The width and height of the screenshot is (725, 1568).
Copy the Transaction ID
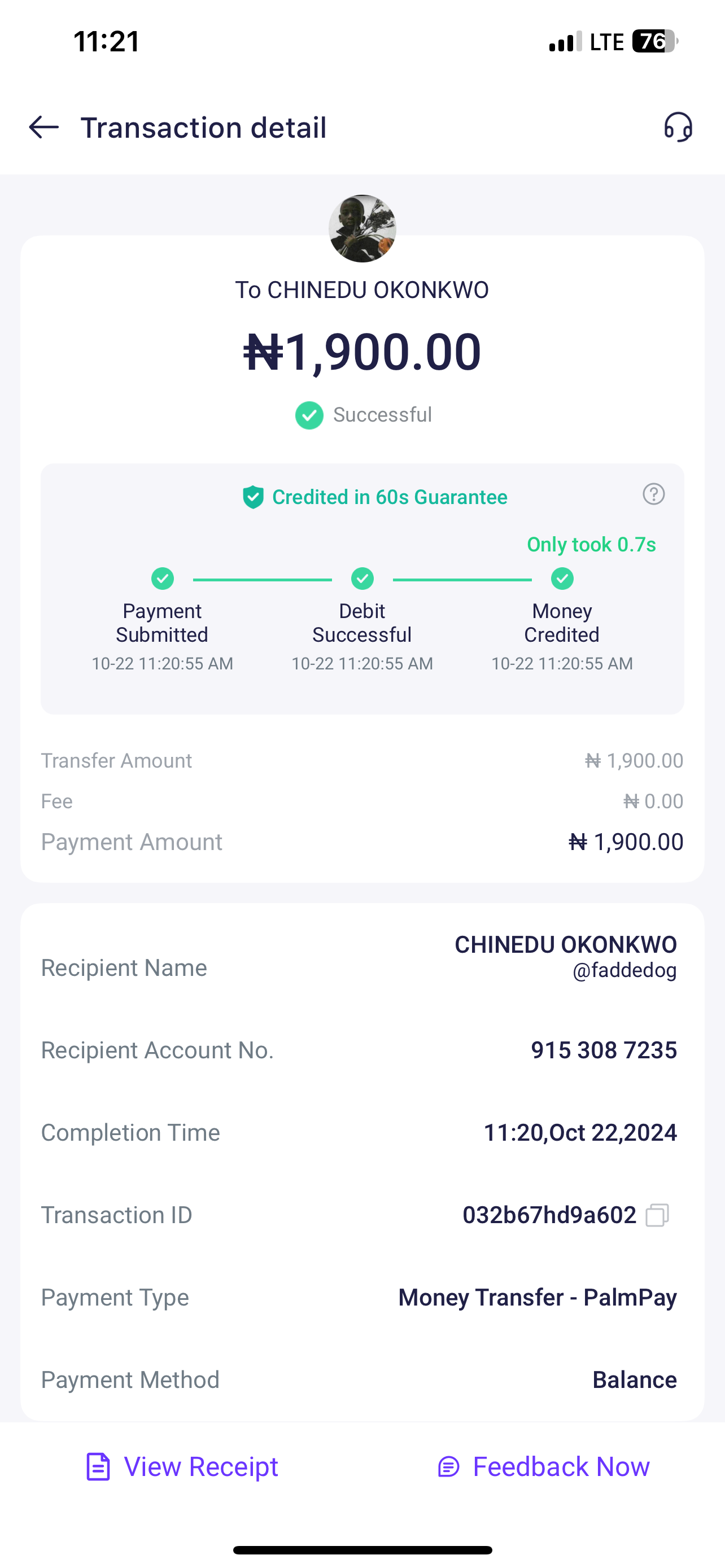(x=657, y=1215)
